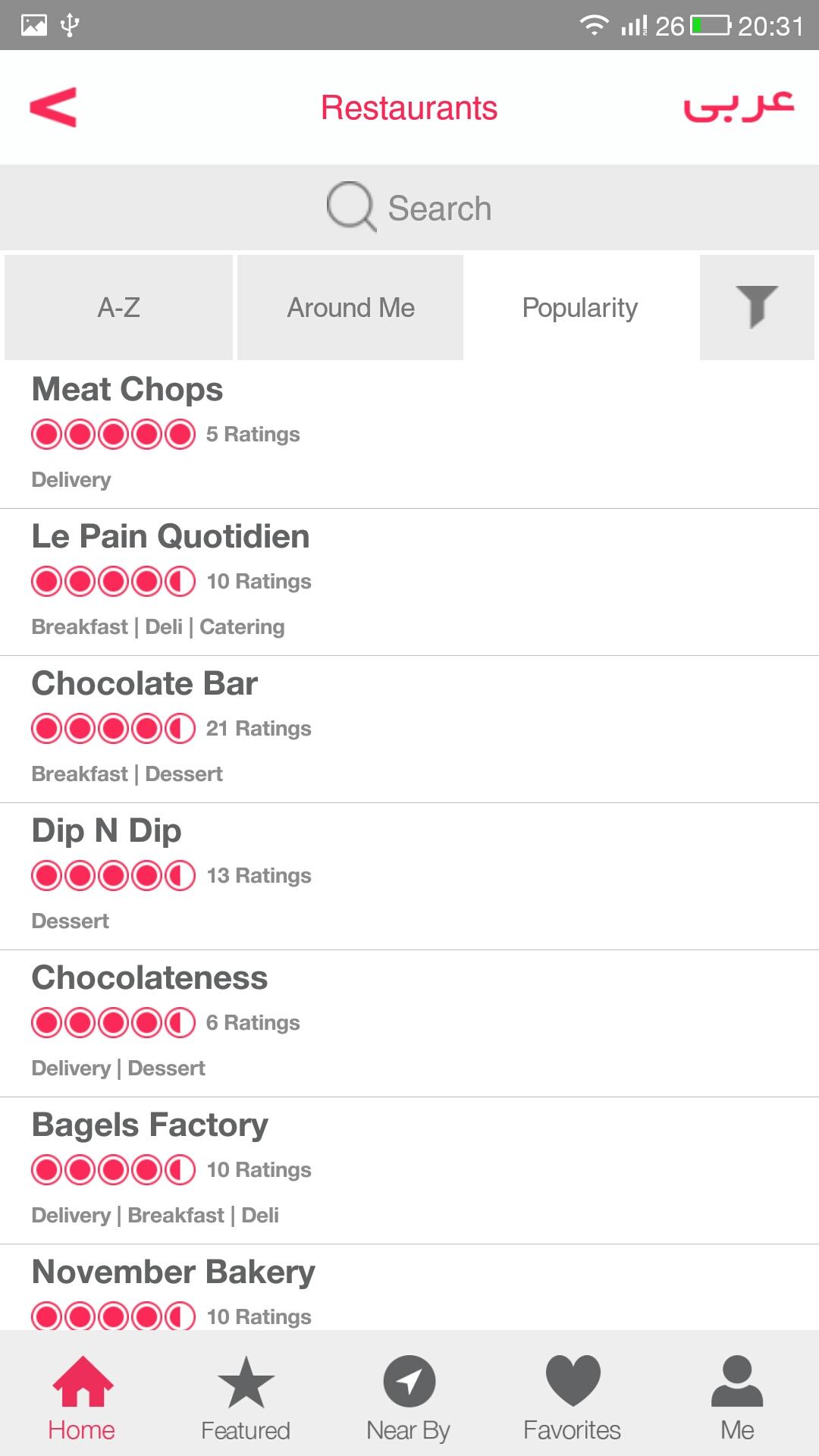The height and width of the screenshot is (1456, 819).
Task: View Chocolate Bar details
Action: (409, 730)
